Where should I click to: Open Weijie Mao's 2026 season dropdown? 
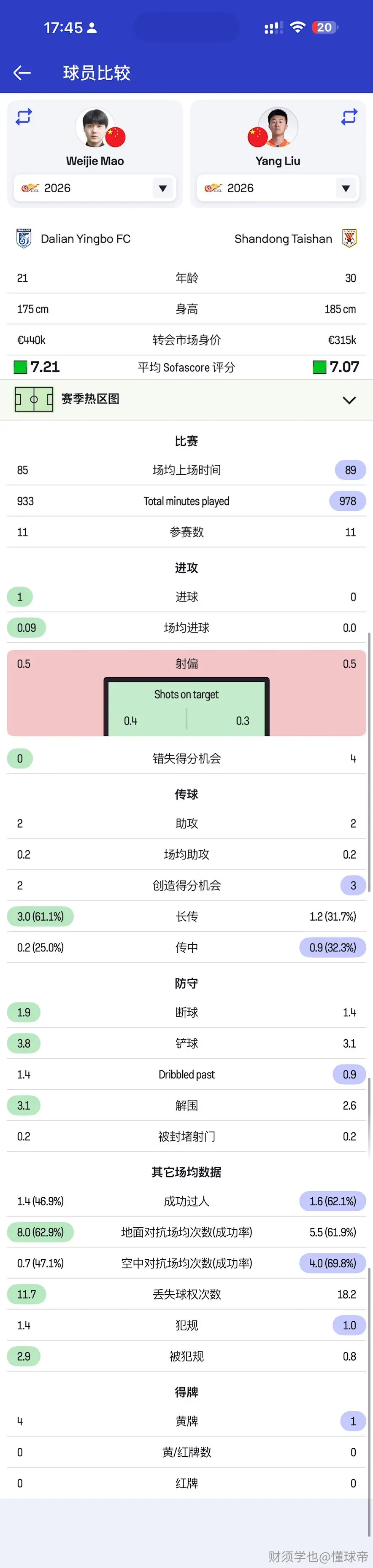pos(95,188)
